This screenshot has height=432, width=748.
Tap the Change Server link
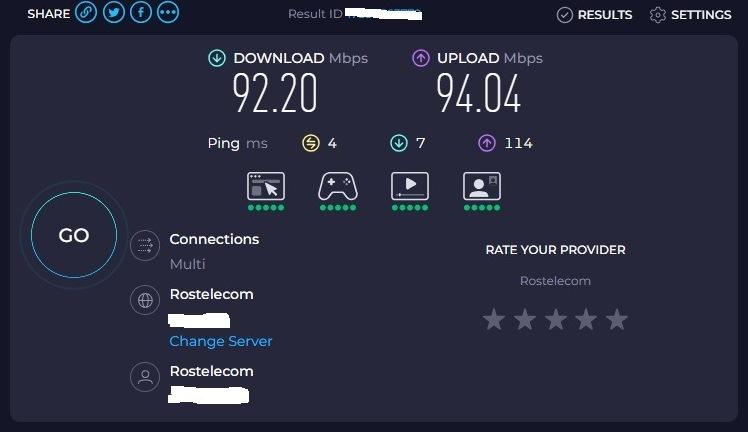pos(220,341)
